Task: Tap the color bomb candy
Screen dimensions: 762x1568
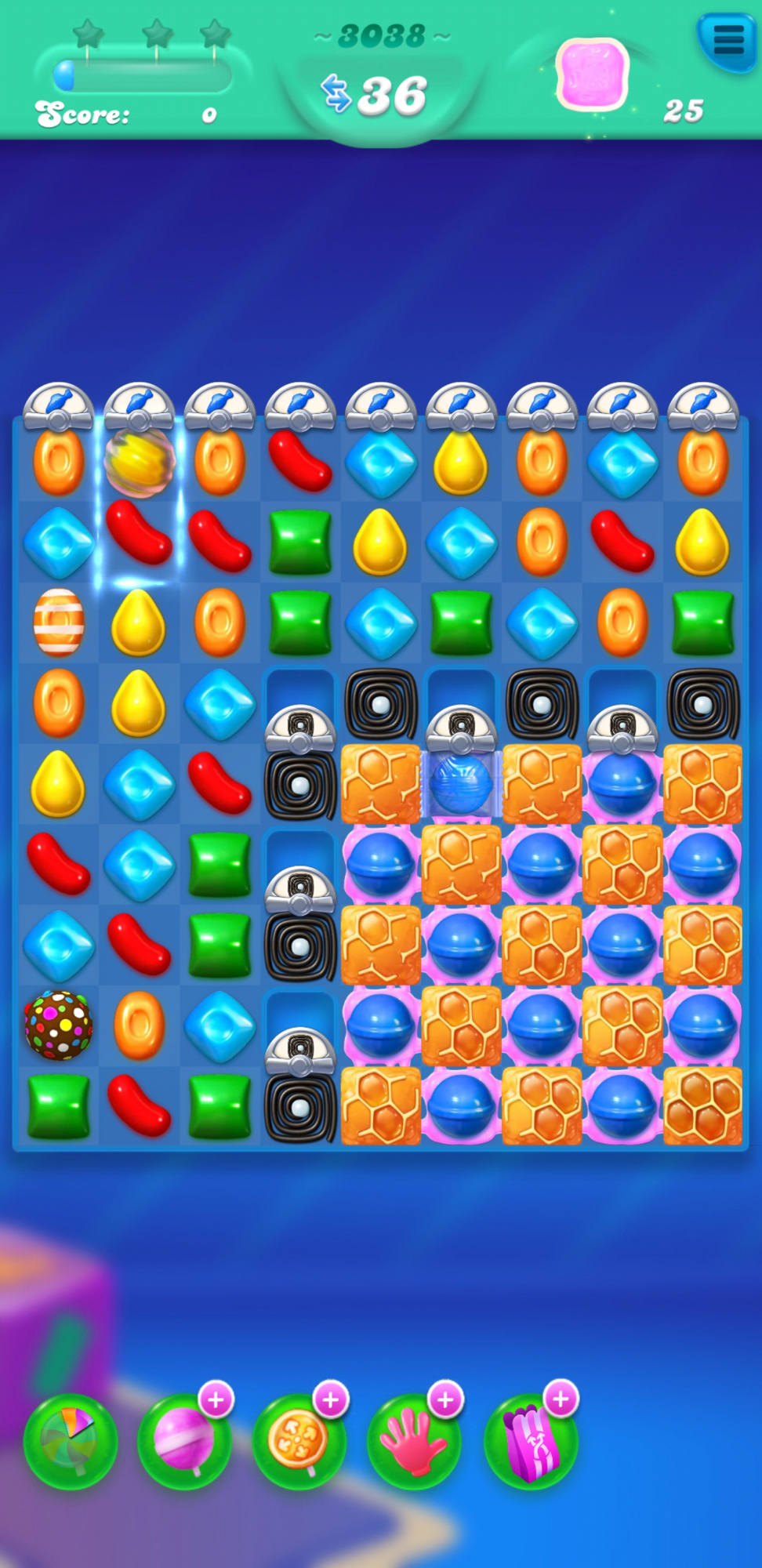Action: point(58,1025)
